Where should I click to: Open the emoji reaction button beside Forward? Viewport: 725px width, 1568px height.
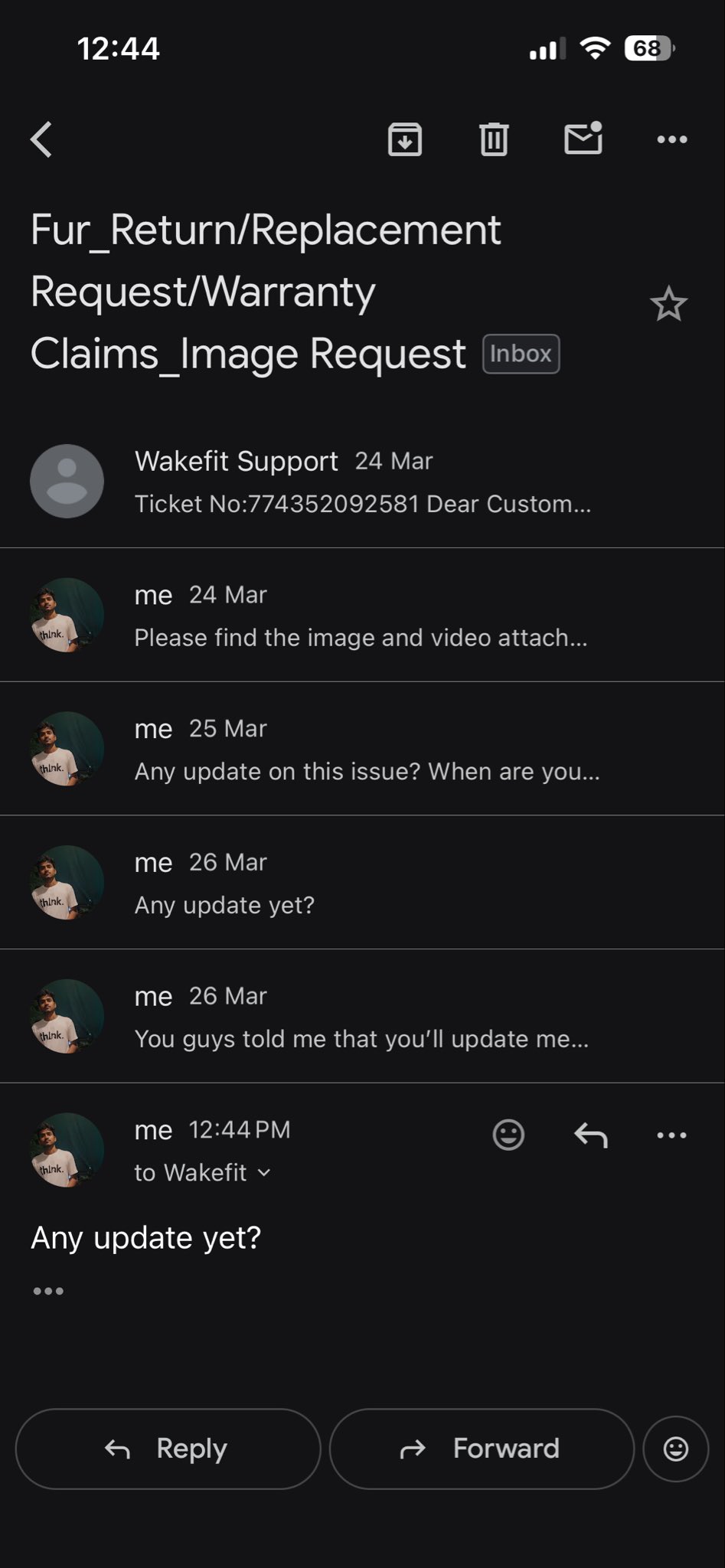pyautogui.click(x=675, y=1449)
